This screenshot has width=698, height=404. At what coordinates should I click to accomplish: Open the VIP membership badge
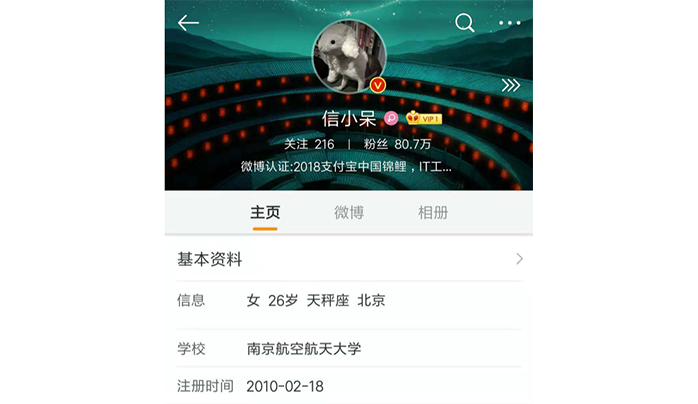click(424, 119)
